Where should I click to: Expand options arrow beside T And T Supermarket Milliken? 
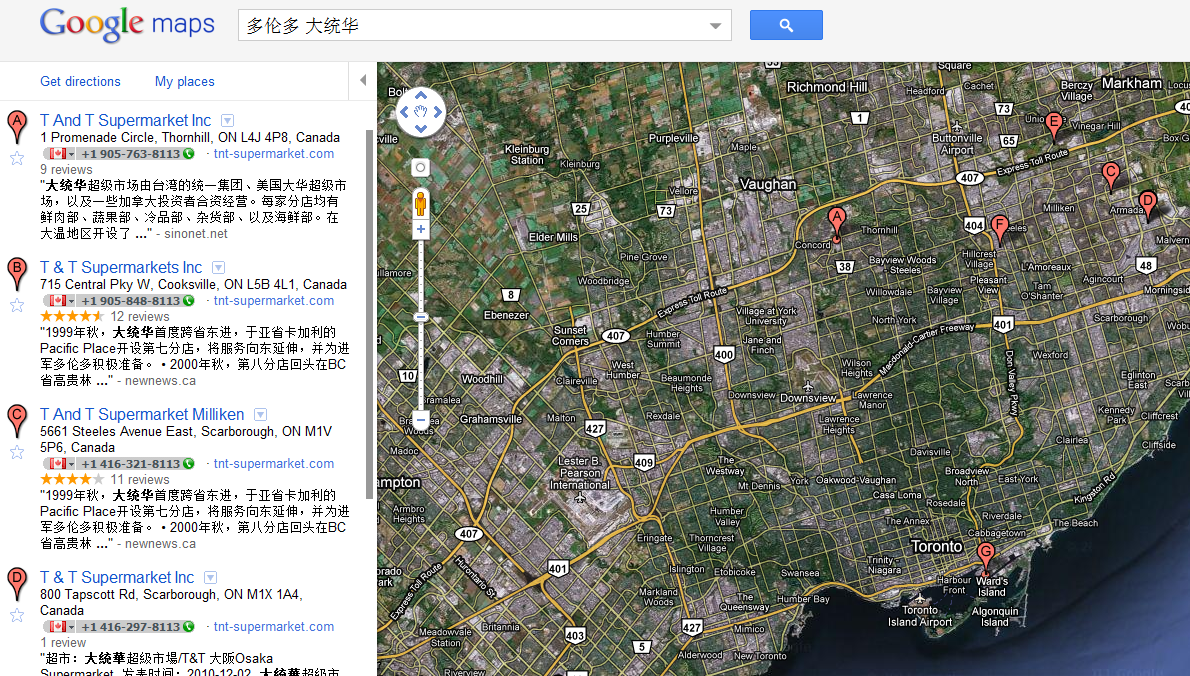261,414
